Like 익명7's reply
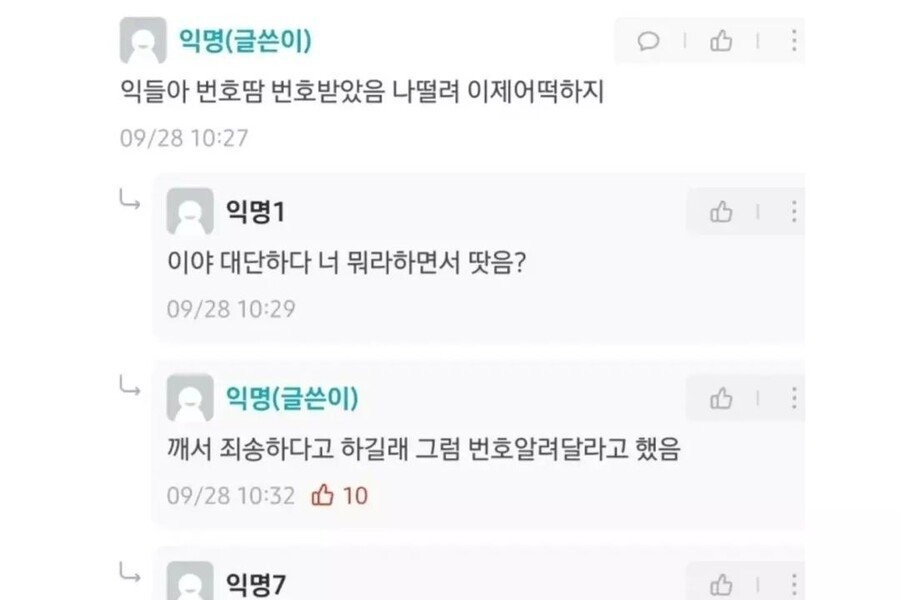Viewport: 900px width, 600px height. click(x=721, y=584)
